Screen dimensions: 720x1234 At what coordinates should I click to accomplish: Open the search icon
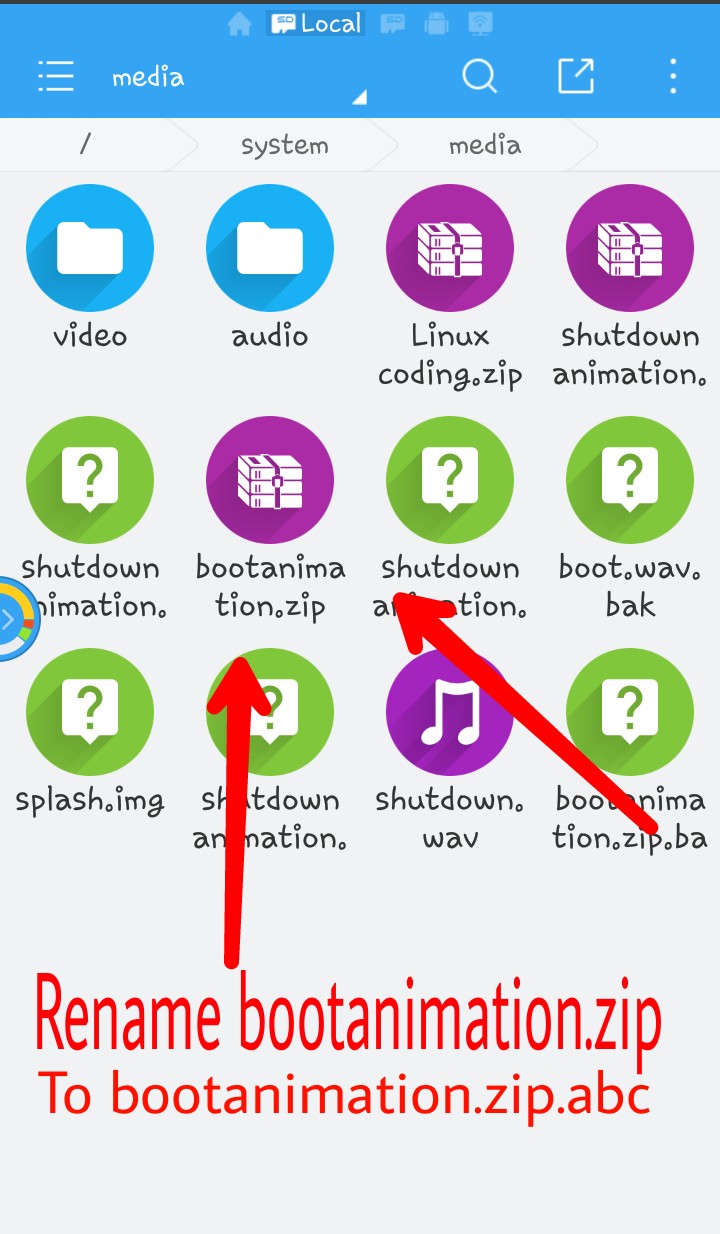[479, 76]
